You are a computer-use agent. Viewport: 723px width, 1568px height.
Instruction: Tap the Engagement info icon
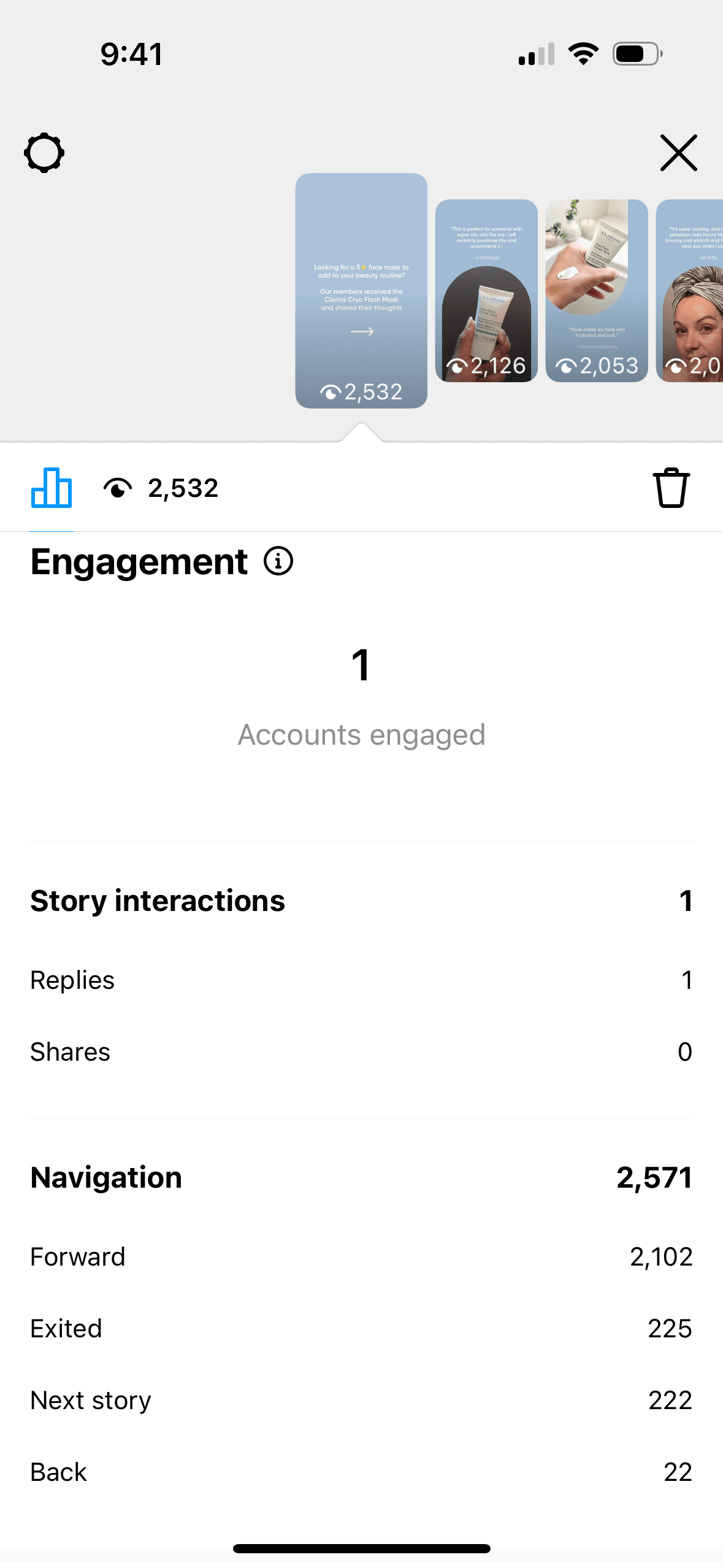coord(278,561)
